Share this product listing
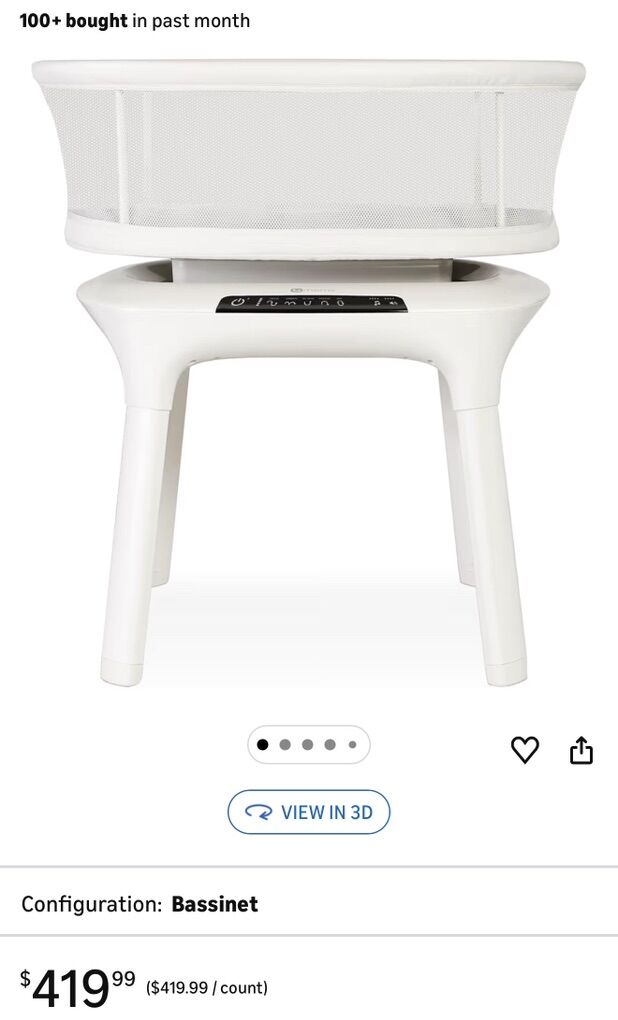This screenshot has width=618, height=1020. coord(581,750)
